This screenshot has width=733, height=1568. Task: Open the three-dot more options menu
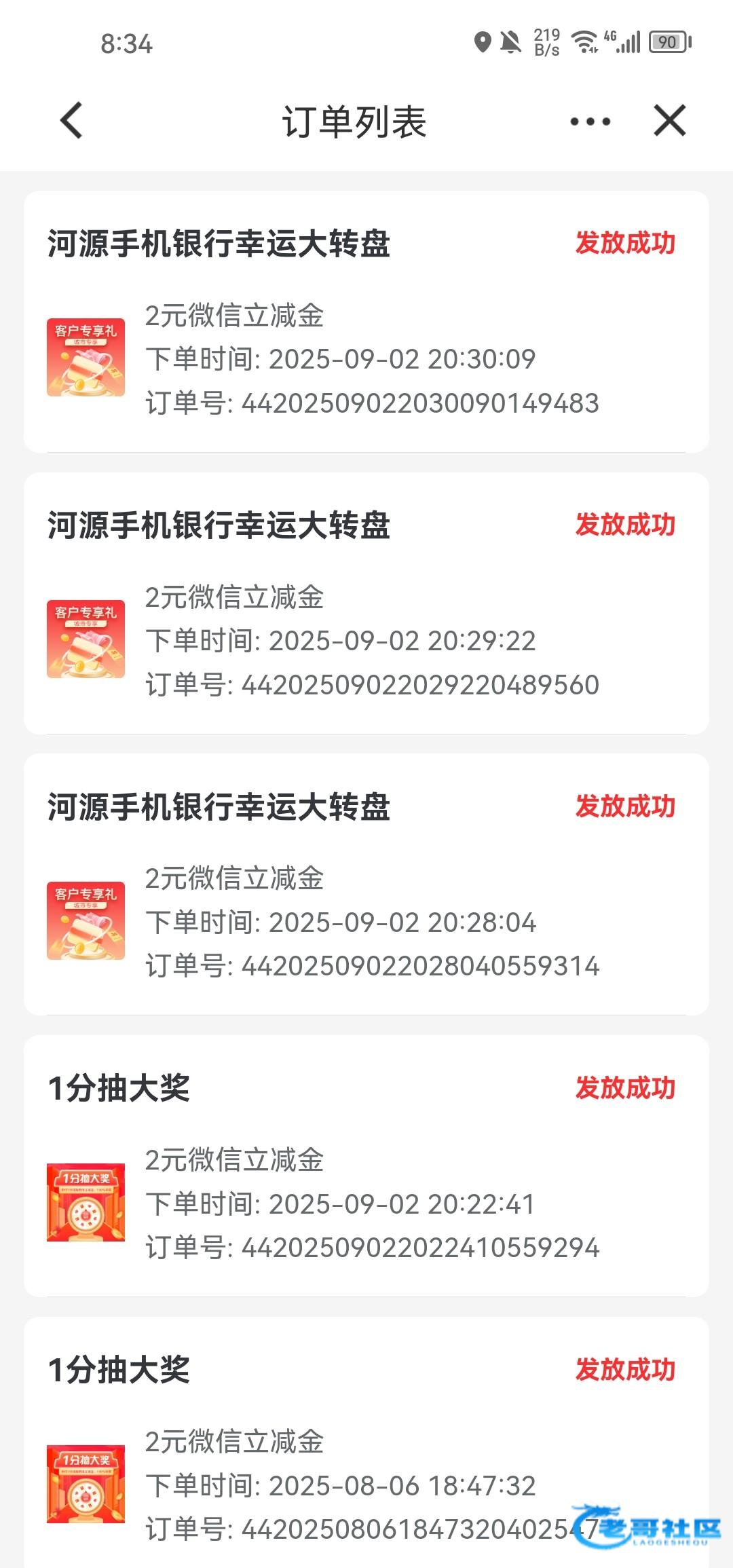point(590,122)
